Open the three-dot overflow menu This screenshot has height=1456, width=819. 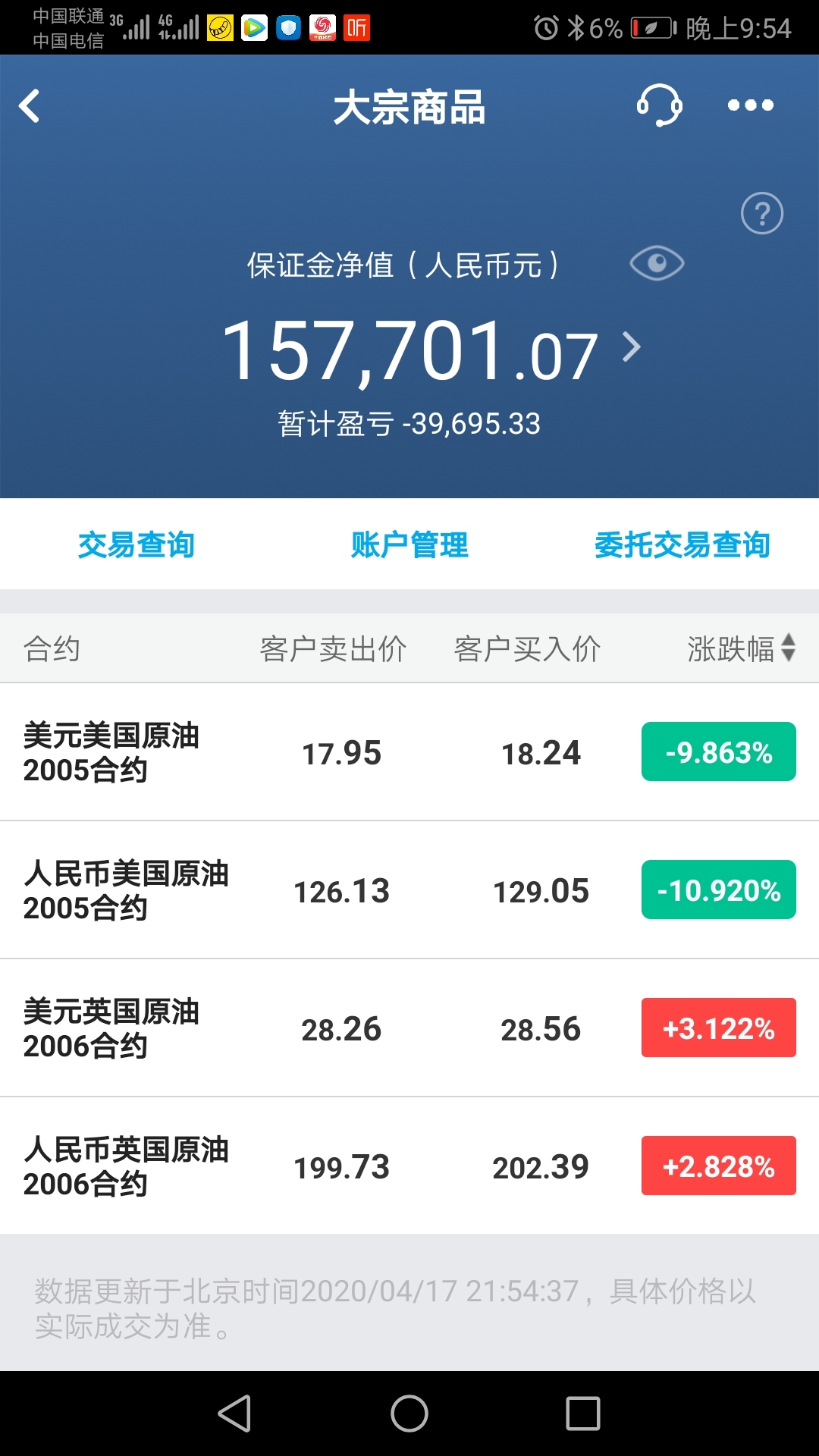point(751,105)
